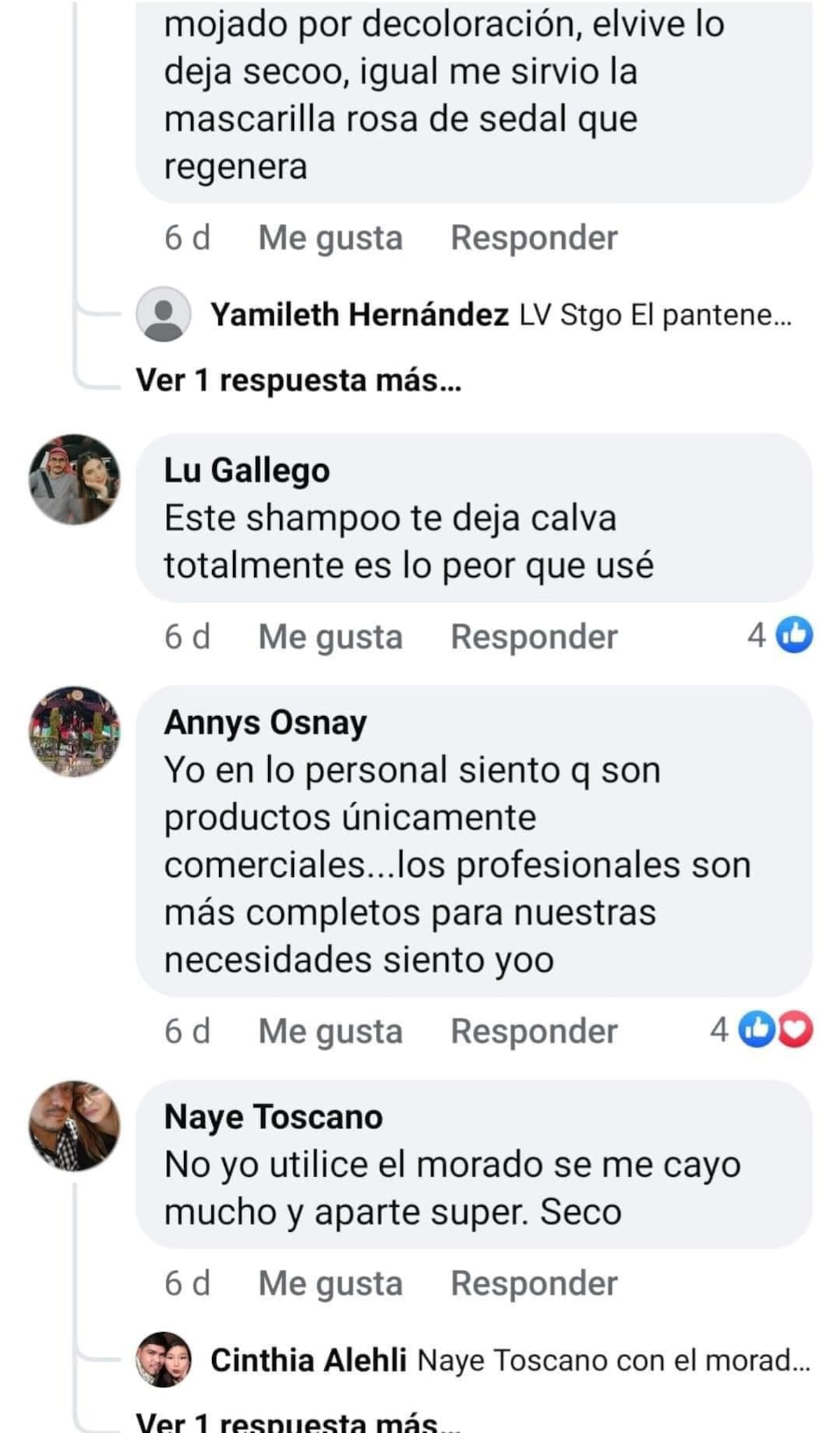Reply to the comment about the Sedal mask

534,238
